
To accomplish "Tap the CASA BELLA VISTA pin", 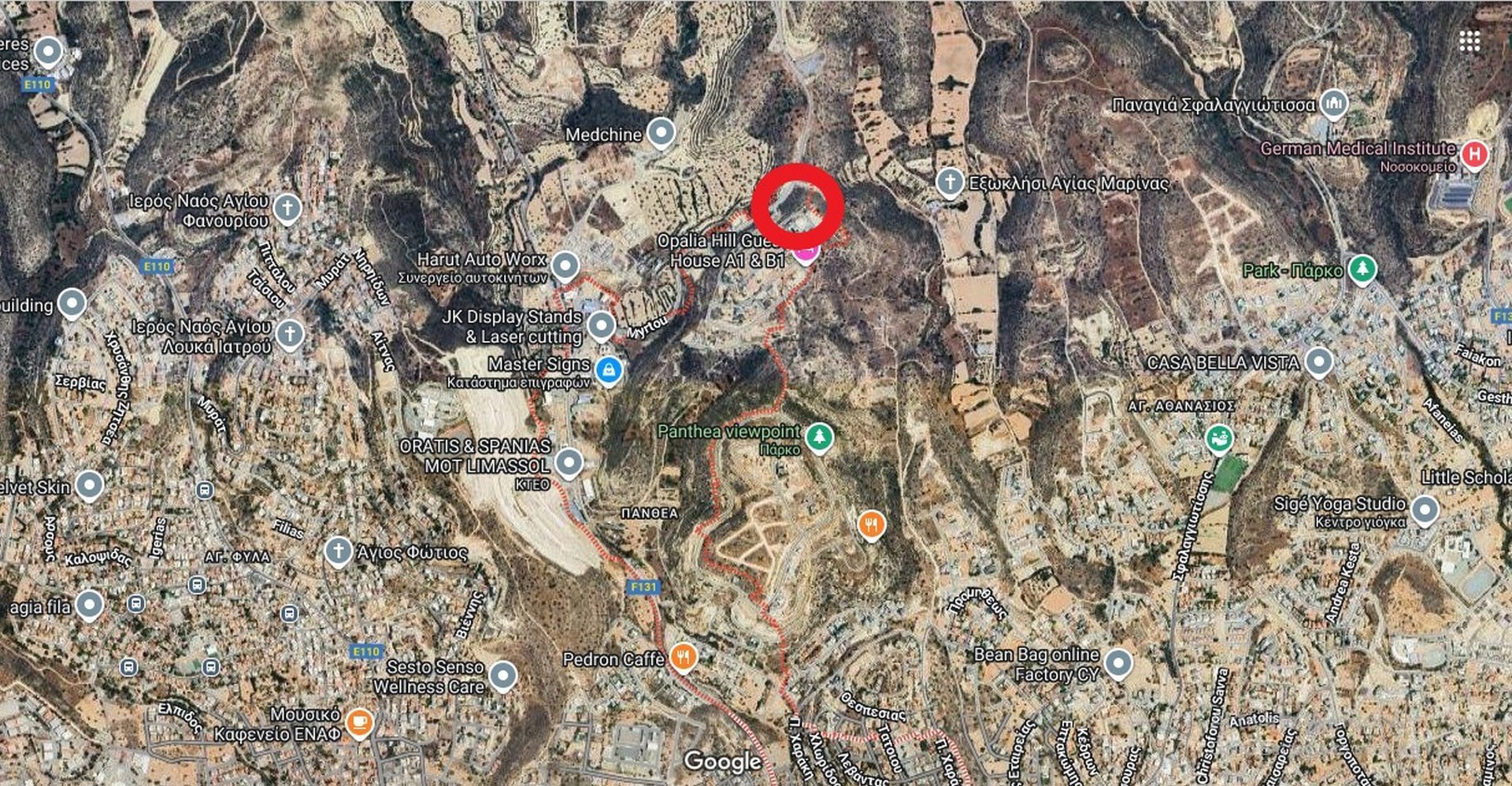I will click(1318, 361).
